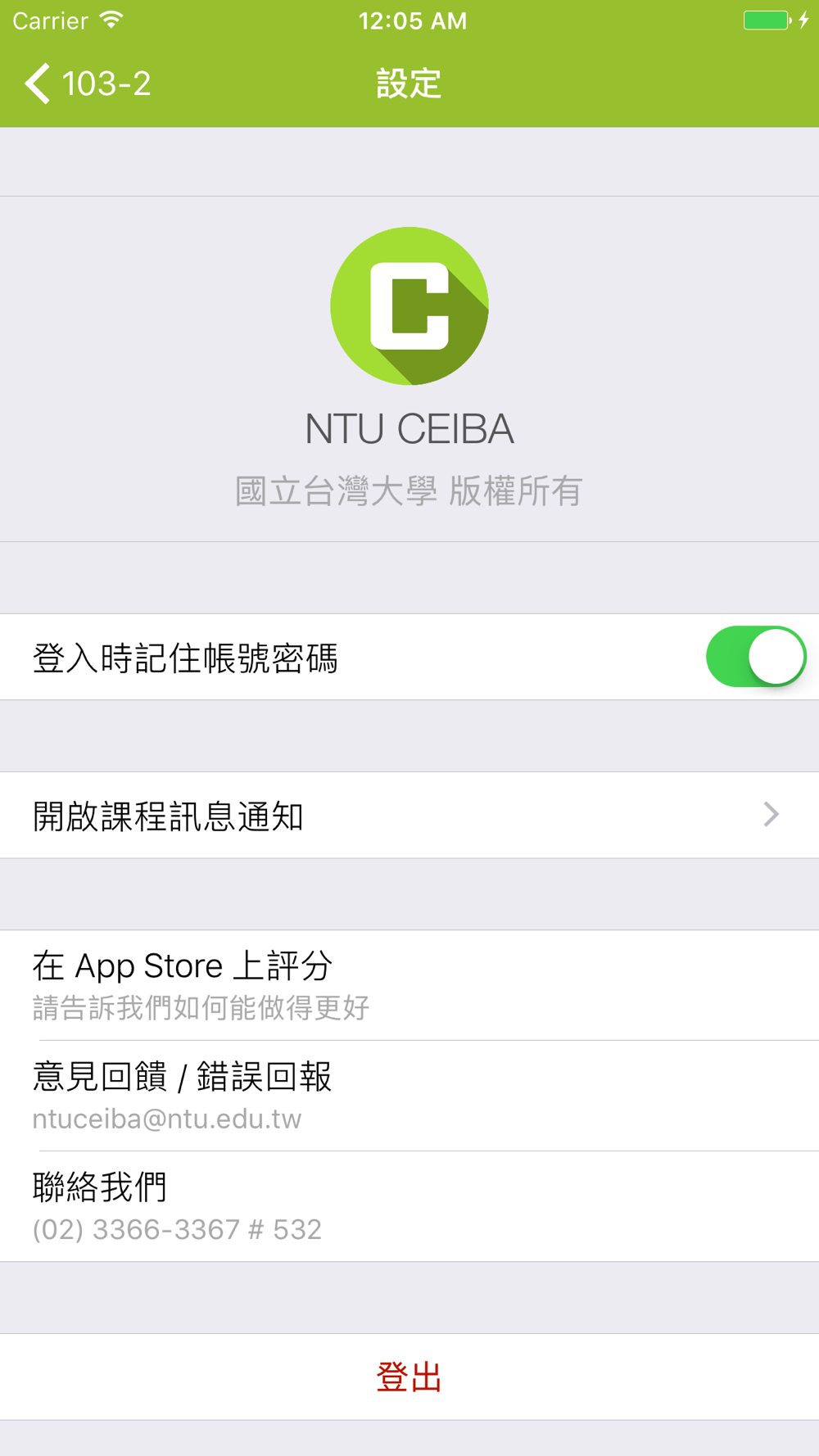Tap the 聯絡我們 phone row
Image resolution: width=819 pixels, height=1456 pixels.
coord(409,1206)
